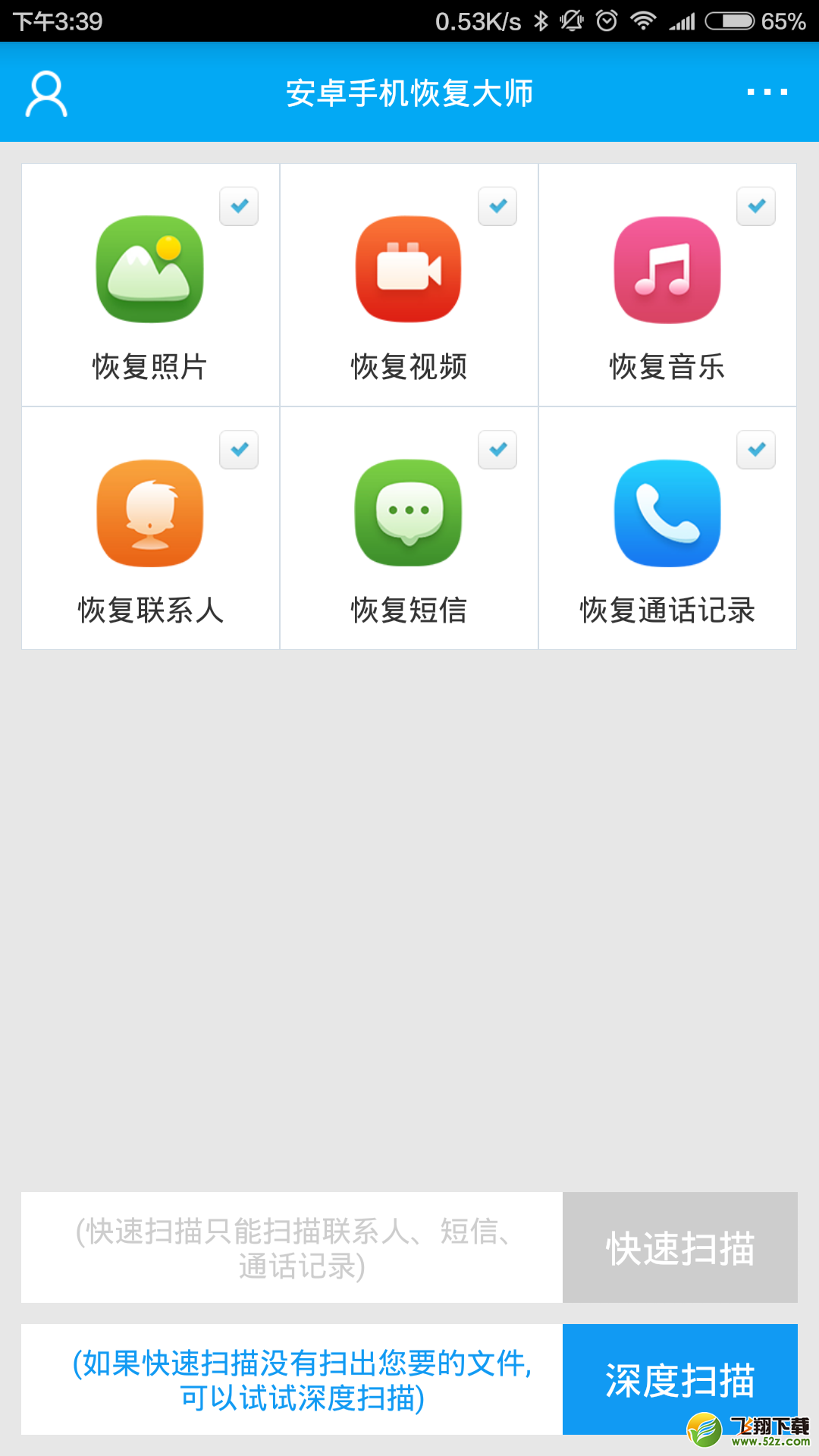Open the three-dot overflow menu
Image resolution: width=819 pixels, height=1456 pixels.
point(767,92)
